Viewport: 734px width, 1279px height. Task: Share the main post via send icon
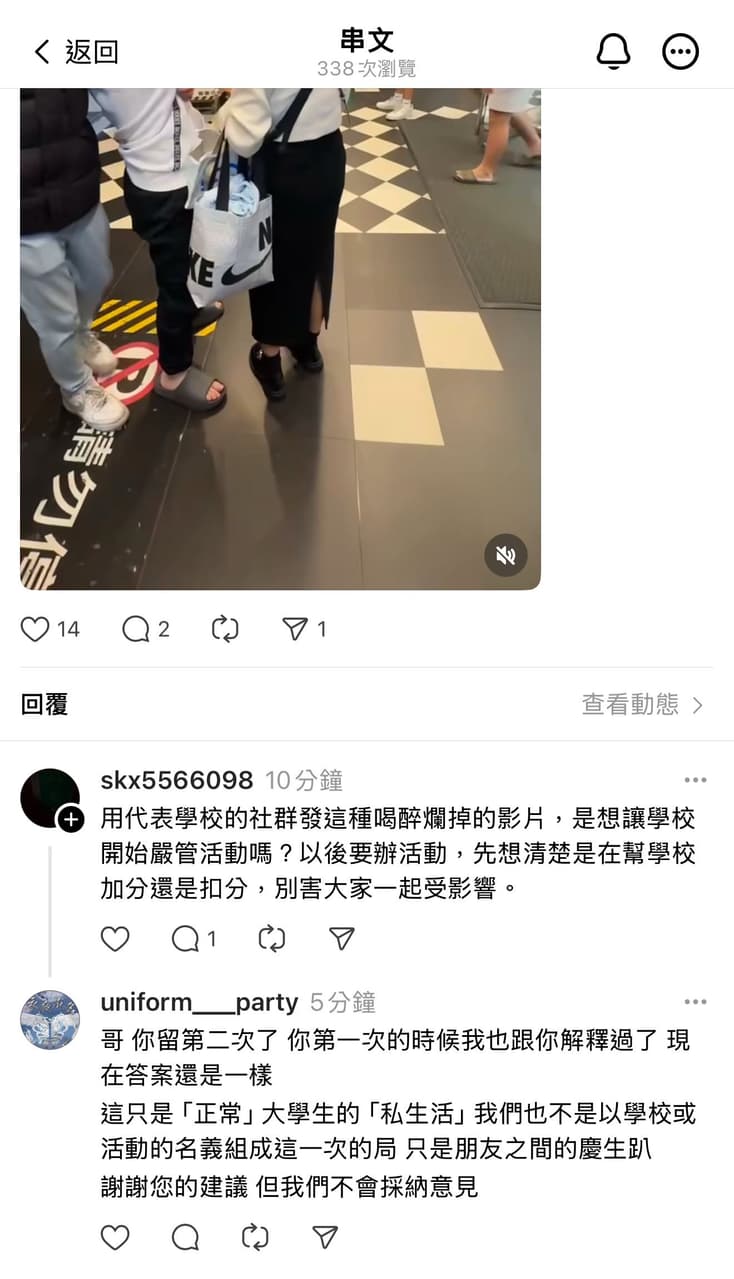[x=294, y=629]
